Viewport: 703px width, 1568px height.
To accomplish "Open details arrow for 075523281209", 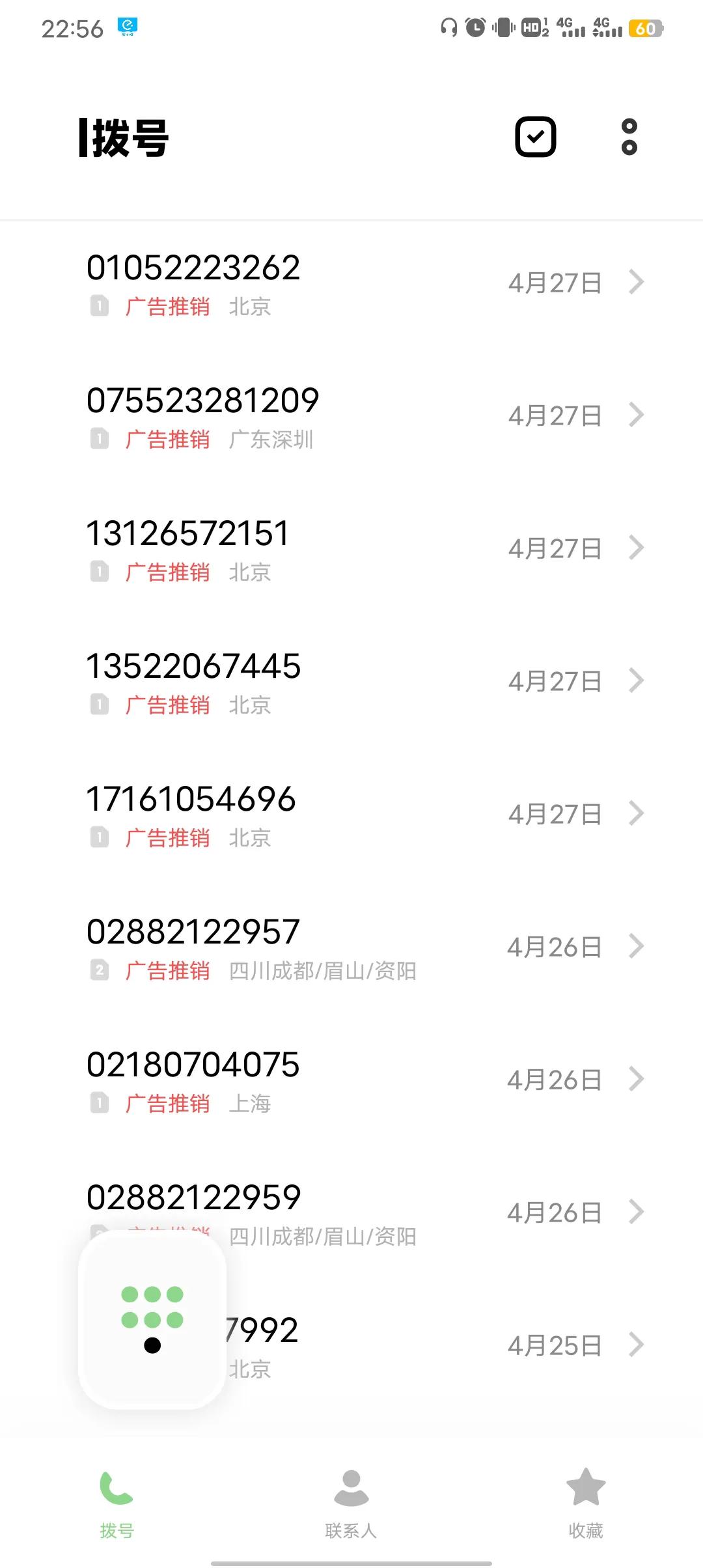I will pyautogui.click(x=636, y=415).
